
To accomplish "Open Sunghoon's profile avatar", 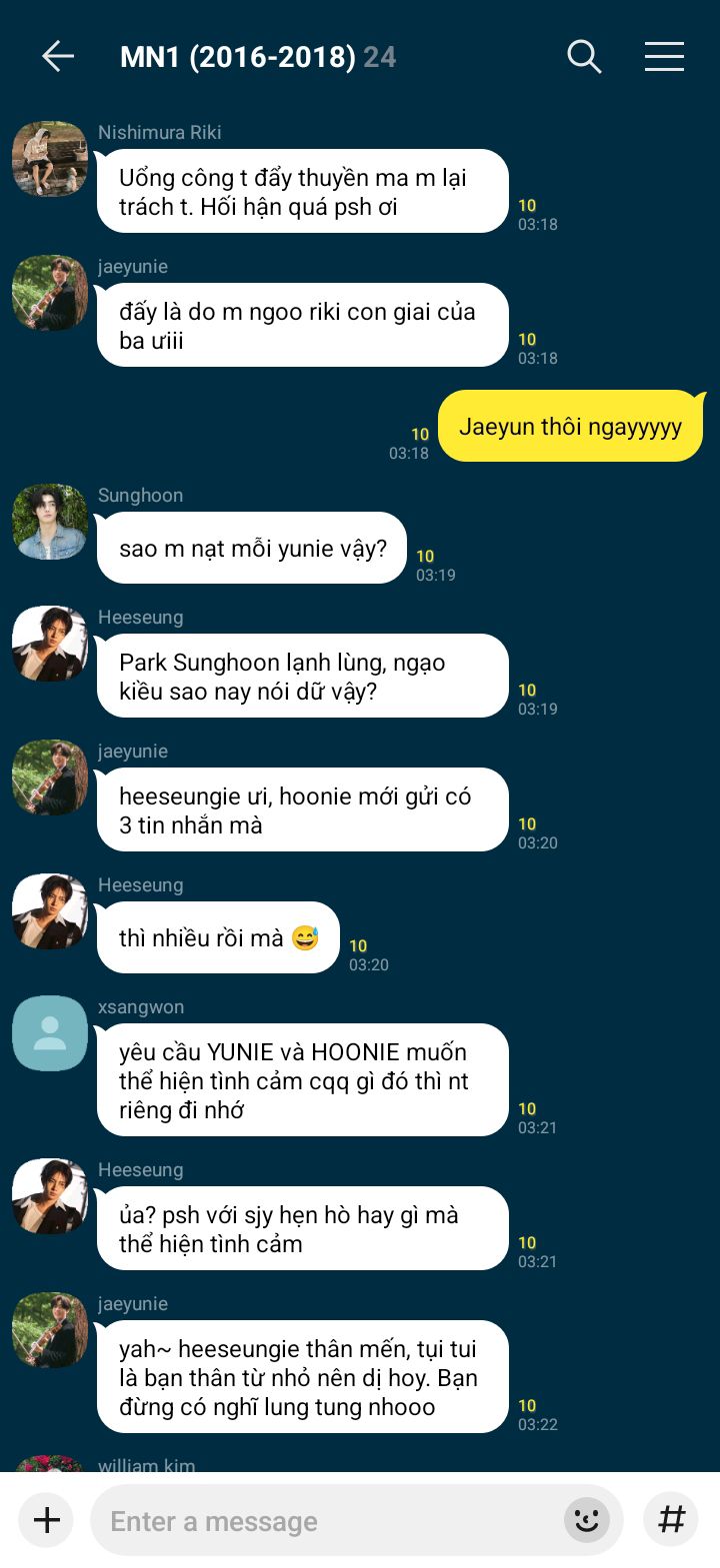I will (50, 522).
